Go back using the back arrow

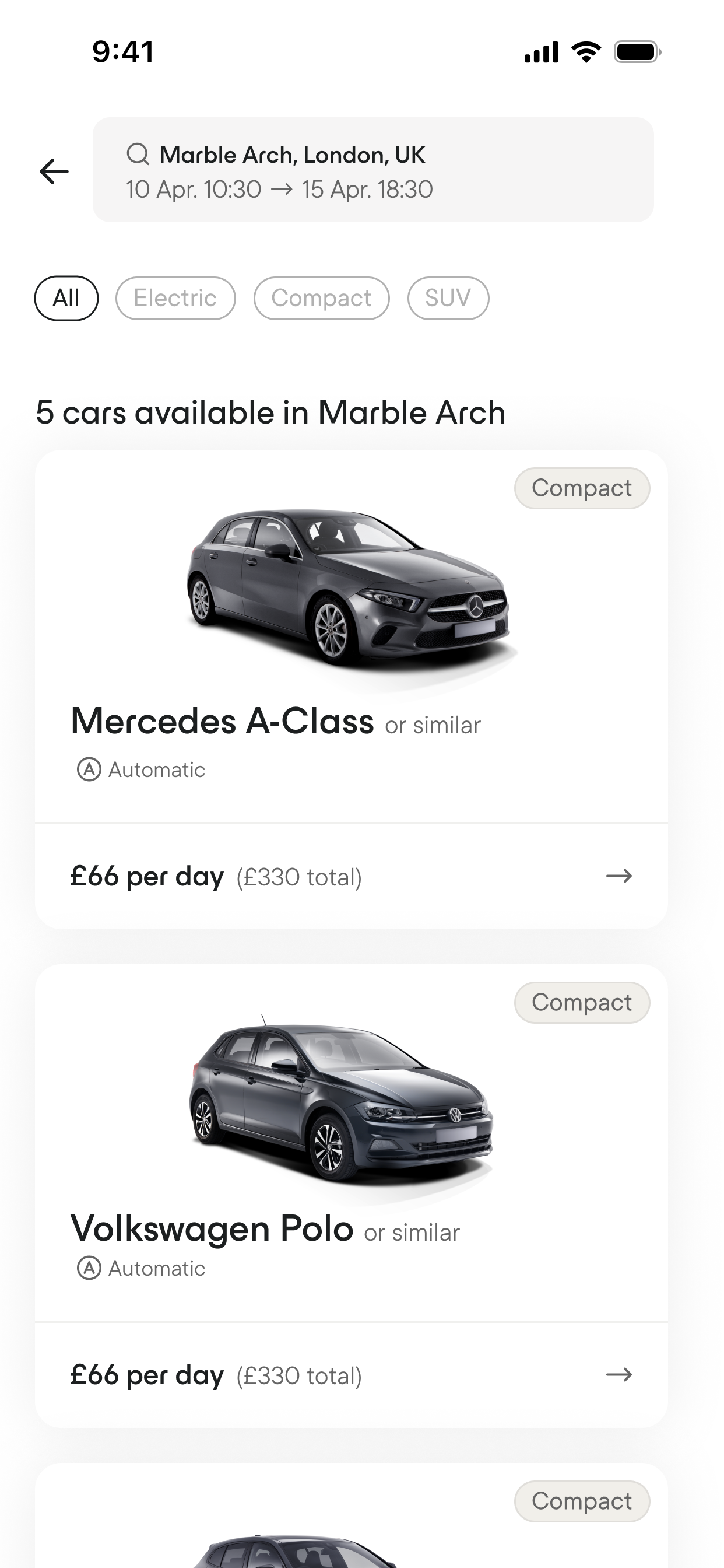(x=54, y=171)
